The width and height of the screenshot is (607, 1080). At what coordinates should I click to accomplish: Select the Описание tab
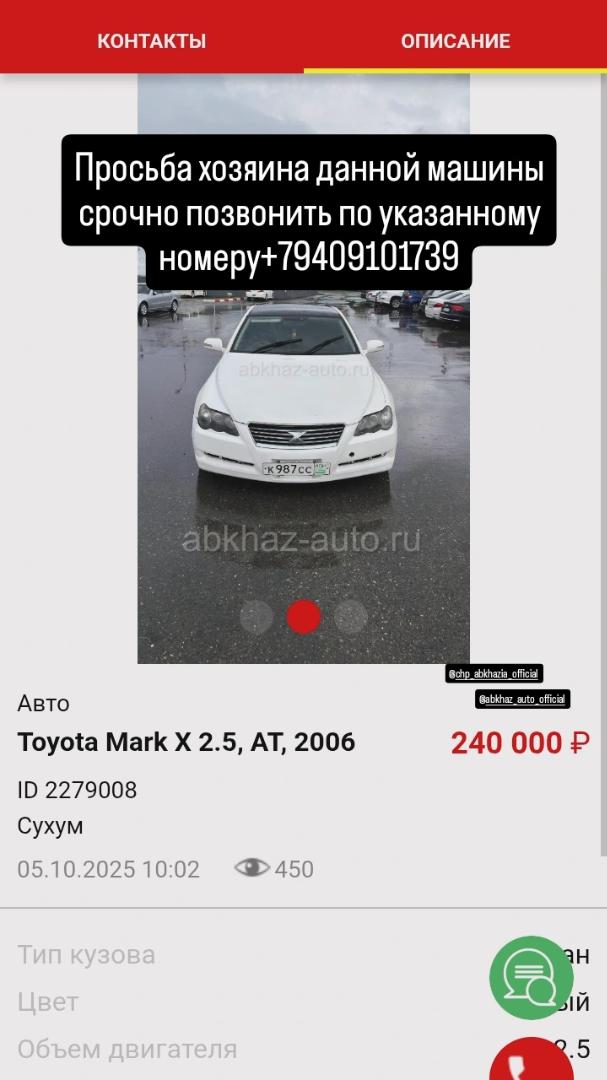point(455,41)
